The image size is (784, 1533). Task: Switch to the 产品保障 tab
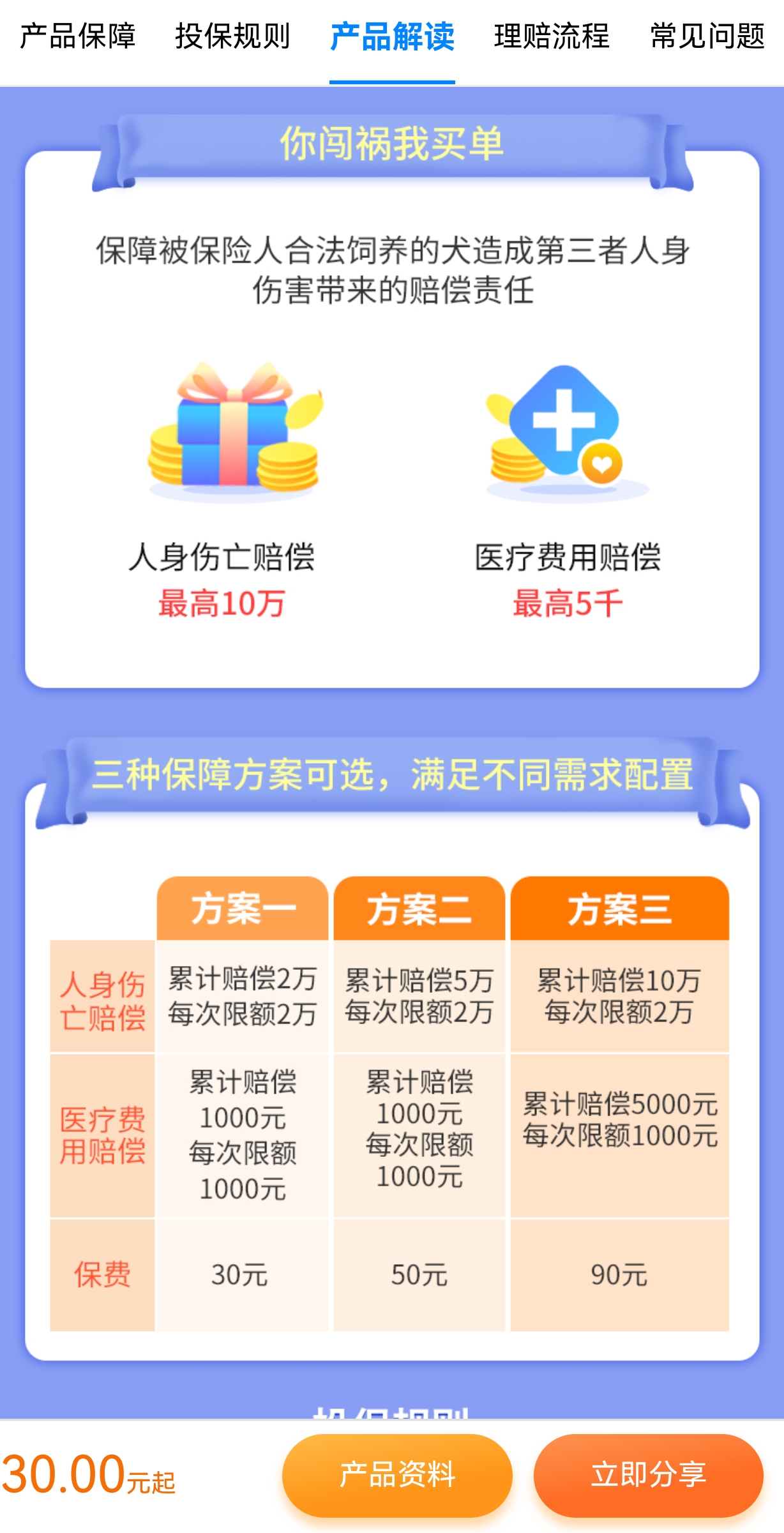78,37
